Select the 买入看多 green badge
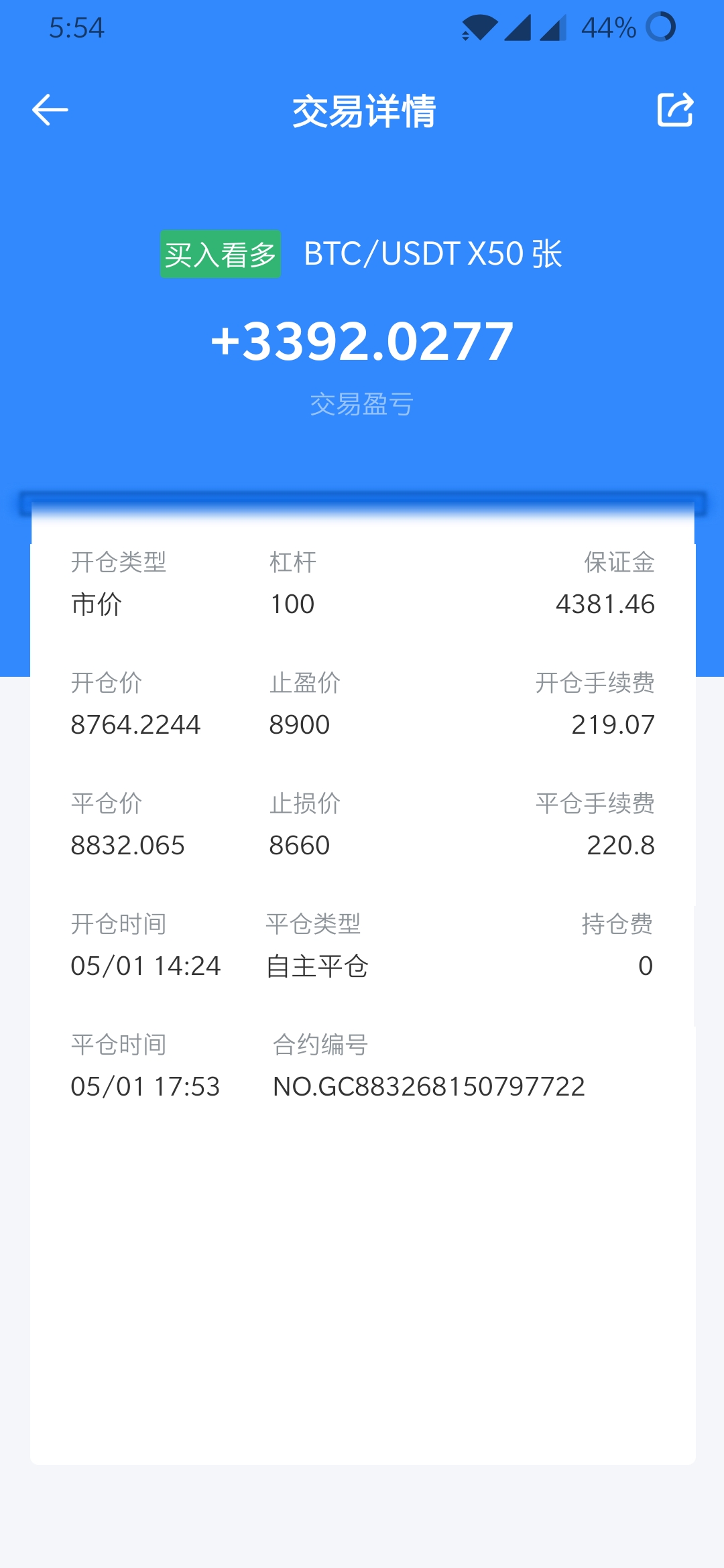The image size is (724, 1568). [x=221, y=254]
